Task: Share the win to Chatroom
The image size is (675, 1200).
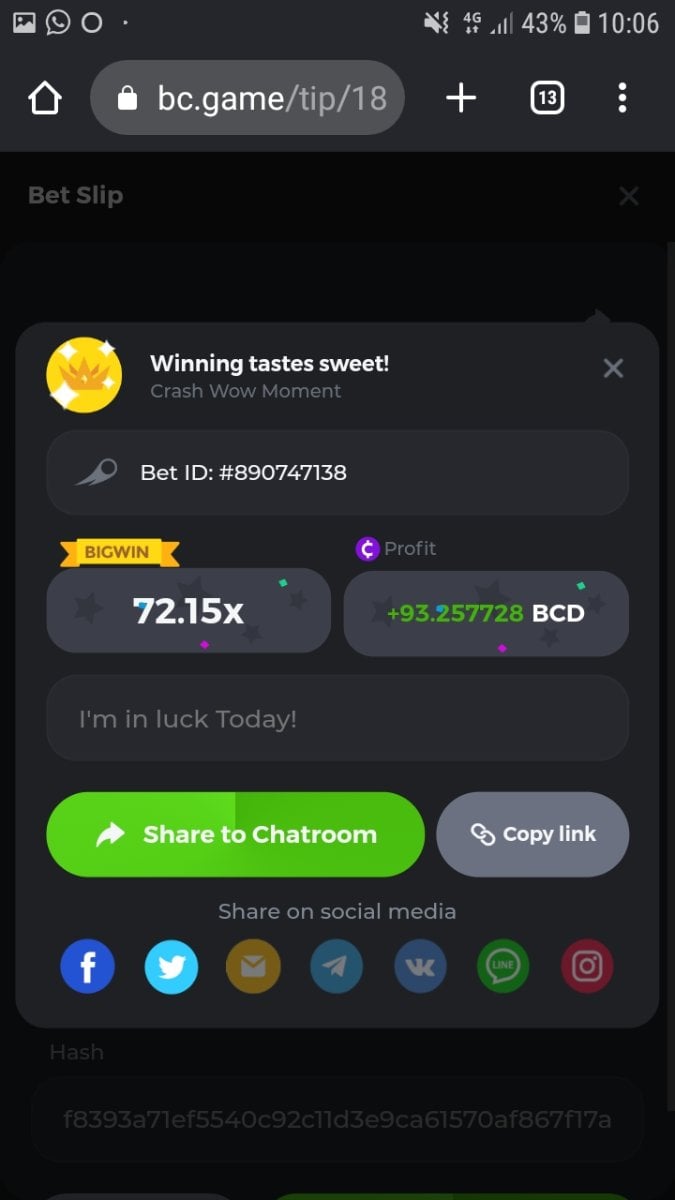Action: pyautogui.click(x=236, y=835)
